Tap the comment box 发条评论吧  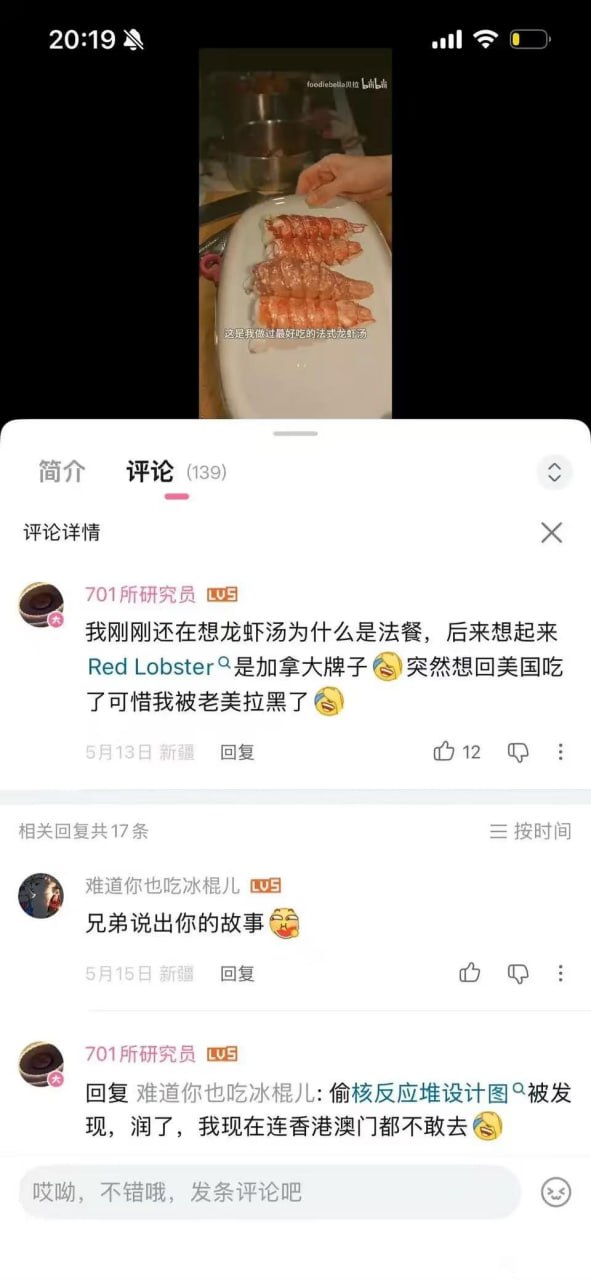coord(270,1192)
